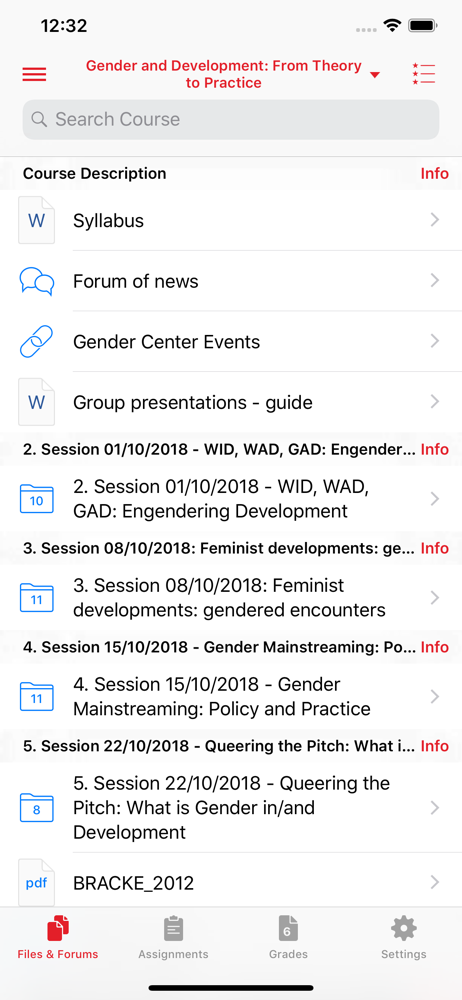The image size is (462, 1000).
Task: Open the BRACKE_2012 pdf
Action: (231, 883)
